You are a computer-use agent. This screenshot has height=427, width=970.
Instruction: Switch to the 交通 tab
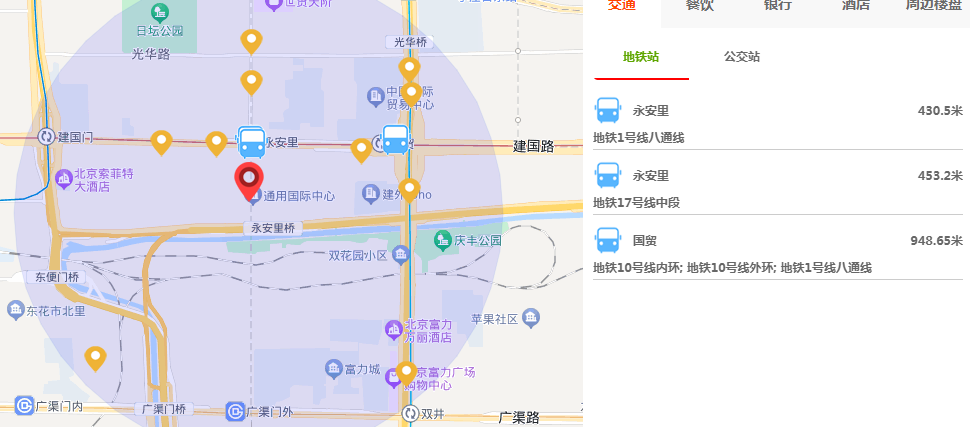pyautogui.click(x=622, y=6)
